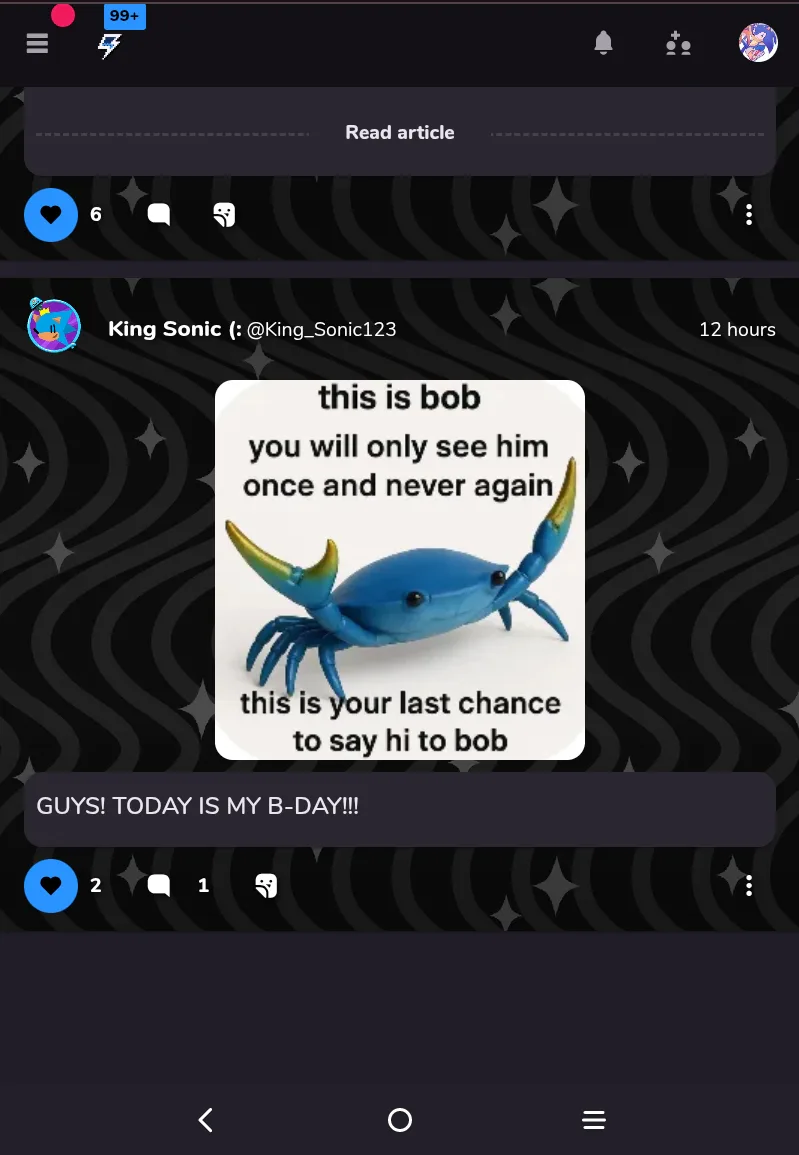Open overflow menu of King Sonic's post
The image size is (799, 1155).
tap(749, 885)
